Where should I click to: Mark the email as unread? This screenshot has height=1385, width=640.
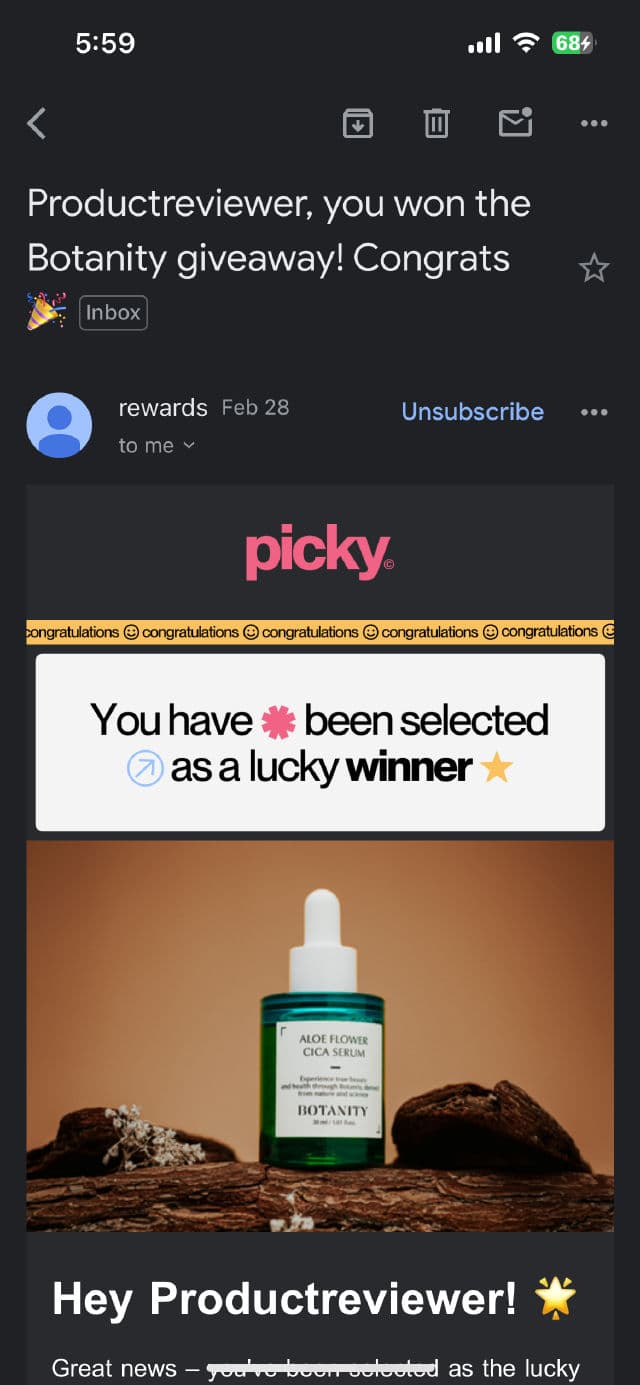tap(515, 122)
